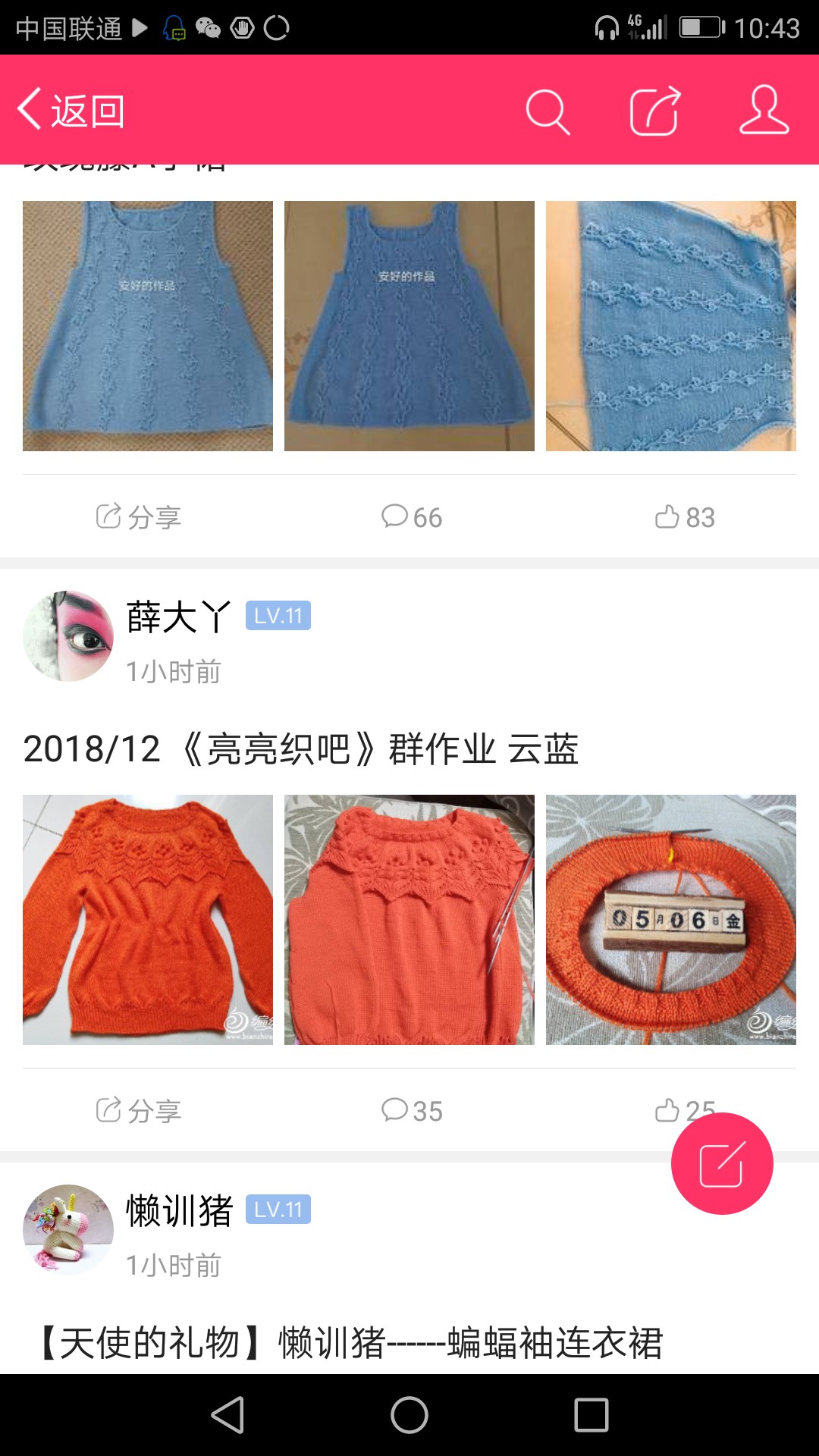Open the post 《亮亮织吧》群作业 云蓝

click(x=301, y=749)
